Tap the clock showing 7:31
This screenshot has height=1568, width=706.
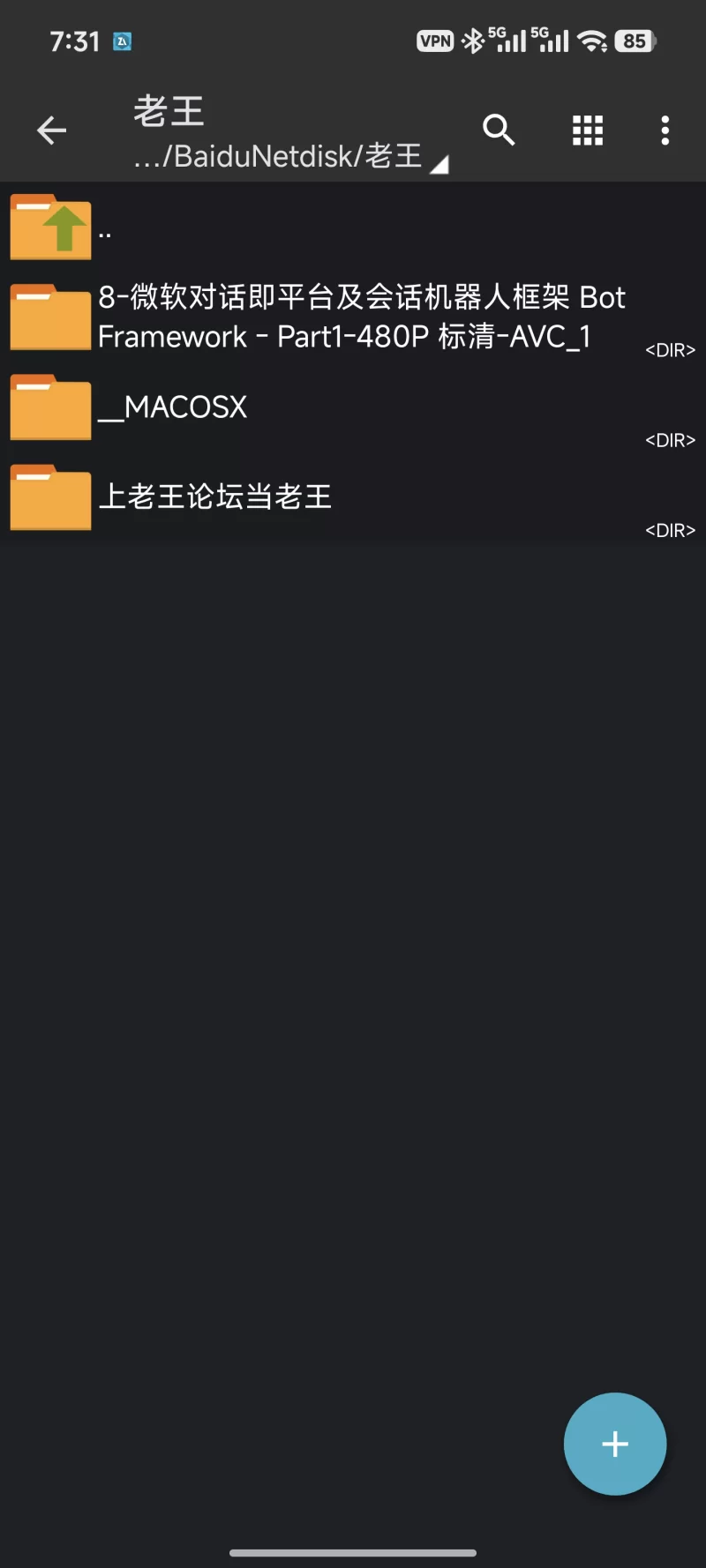click(75, 41)
